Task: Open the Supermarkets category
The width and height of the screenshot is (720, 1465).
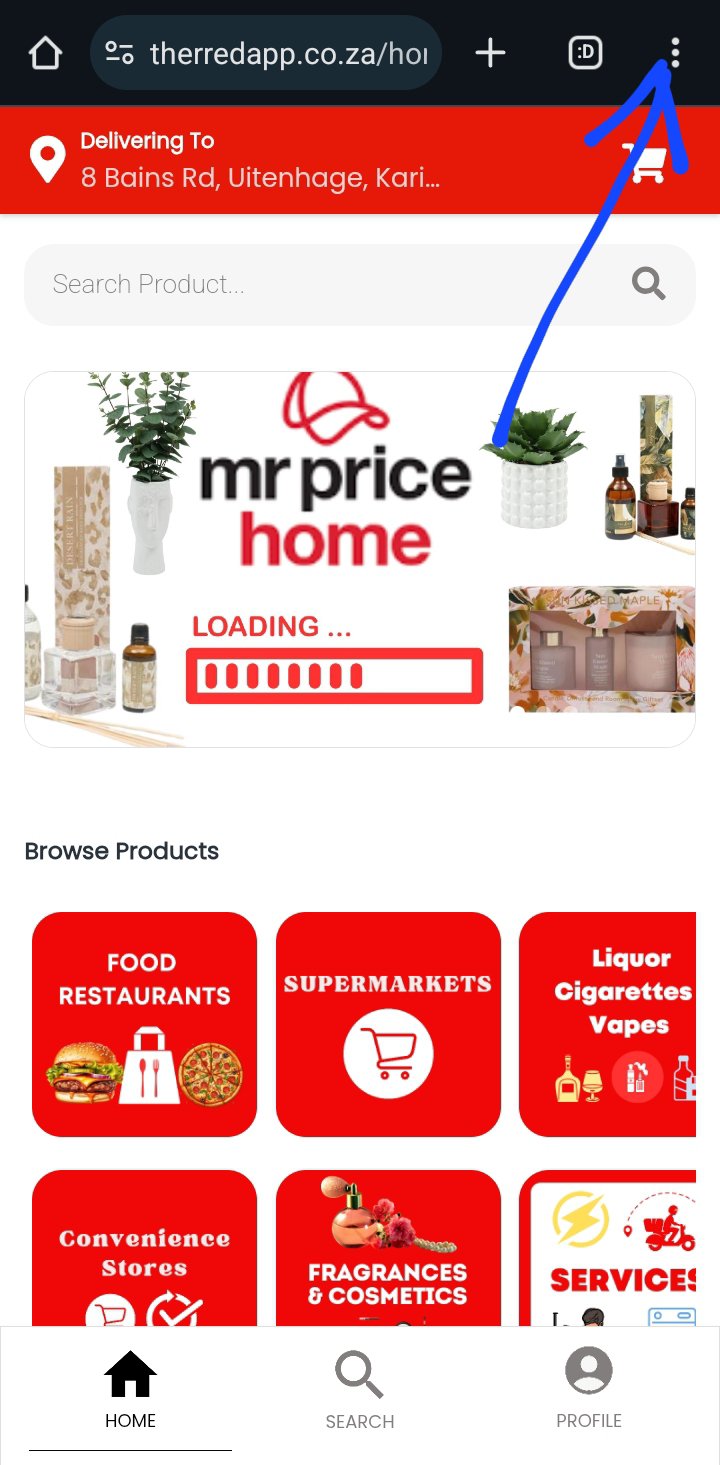Action: [388, 1024]
